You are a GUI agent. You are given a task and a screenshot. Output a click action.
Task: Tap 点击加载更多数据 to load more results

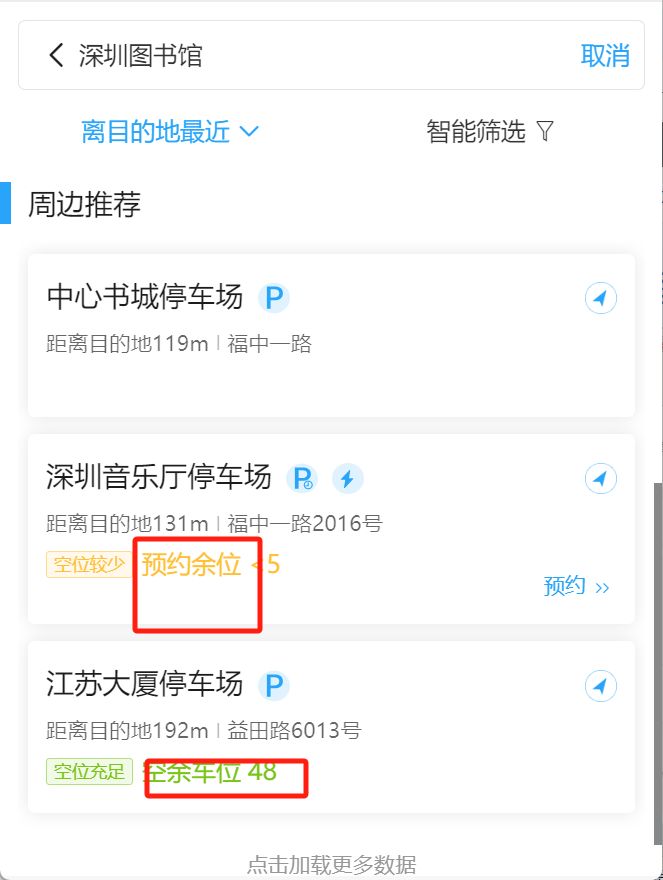tap(331, 864)
